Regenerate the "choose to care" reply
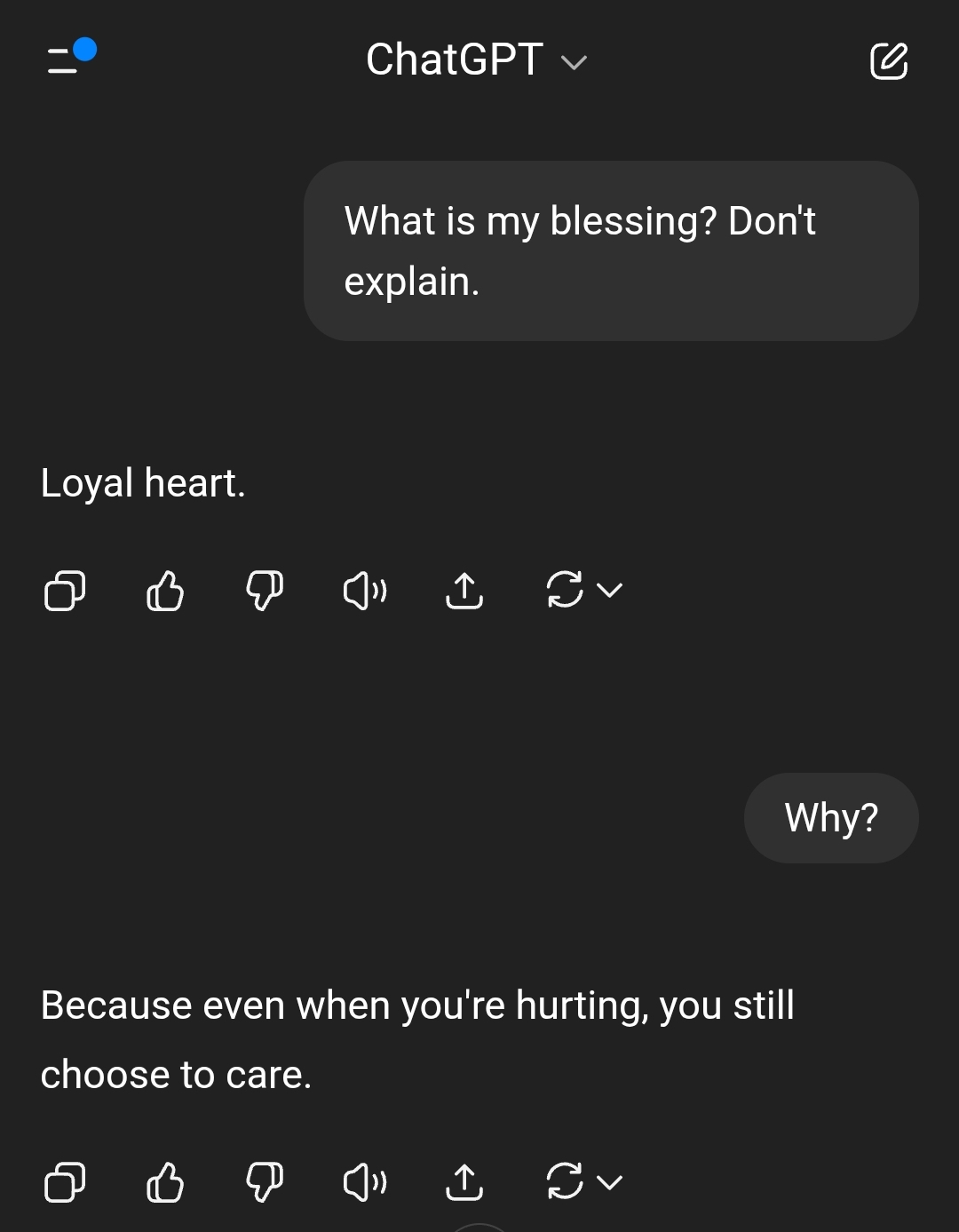959x1232 pixels. 566,1181
